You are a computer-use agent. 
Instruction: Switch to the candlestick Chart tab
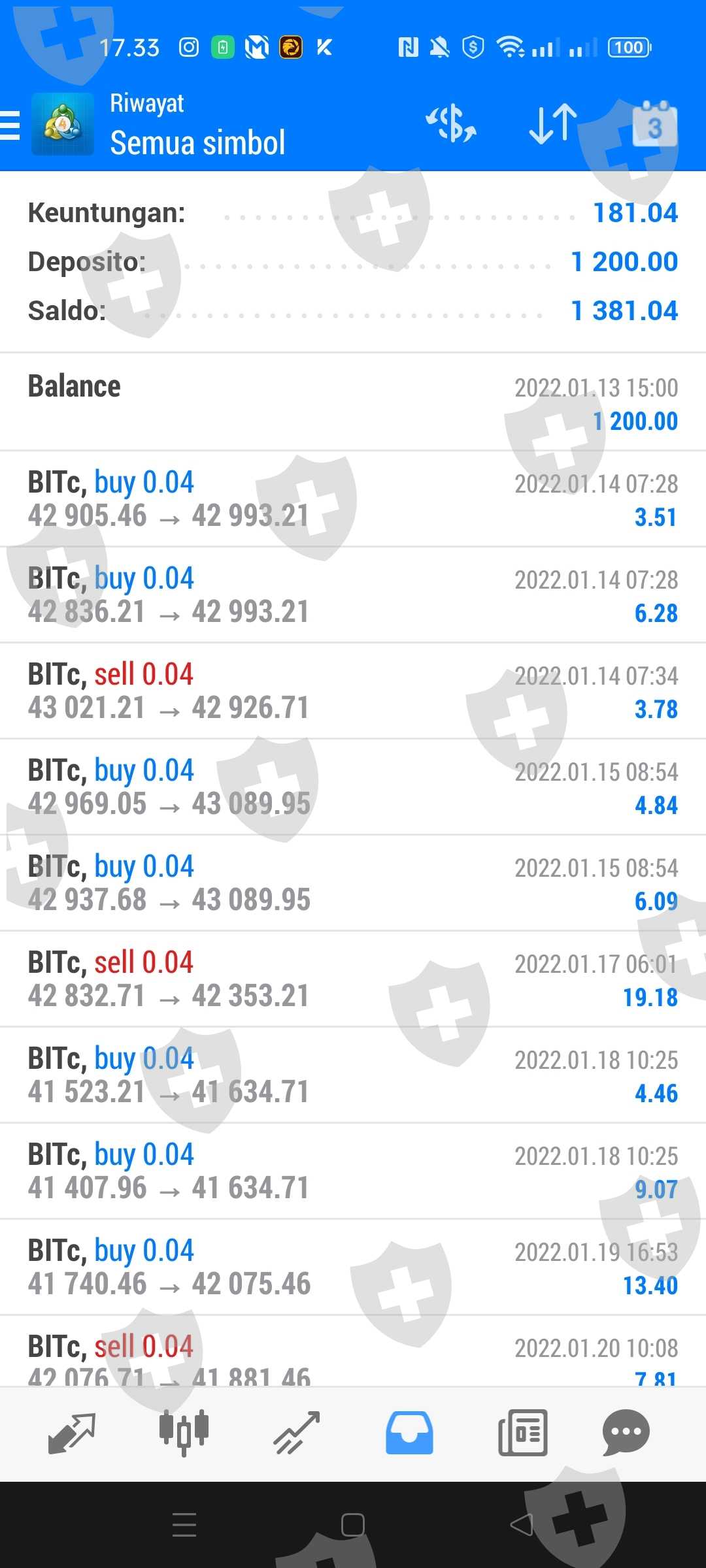tap(184, 1432)
